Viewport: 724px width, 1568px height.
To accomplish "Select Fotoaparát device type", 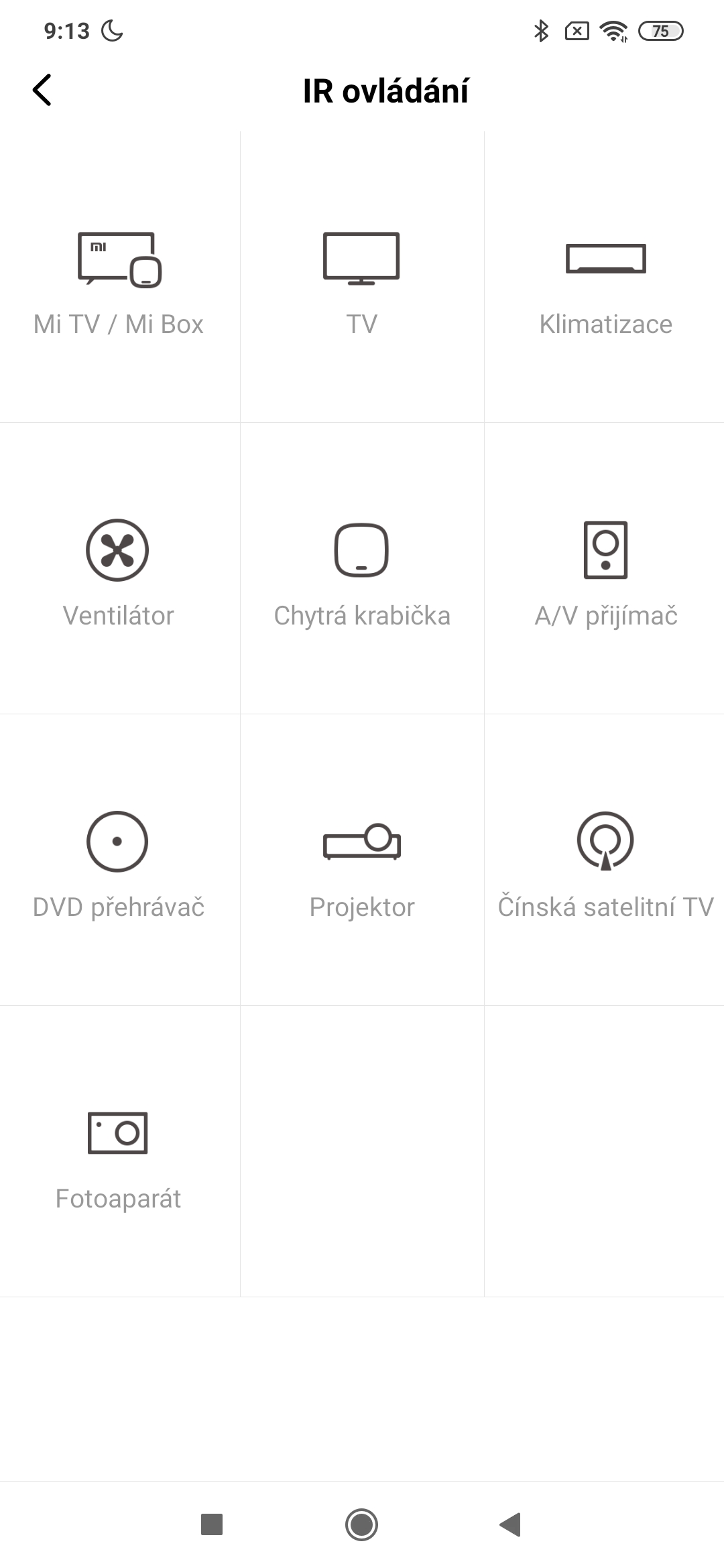I will [x=119, y=1151].
